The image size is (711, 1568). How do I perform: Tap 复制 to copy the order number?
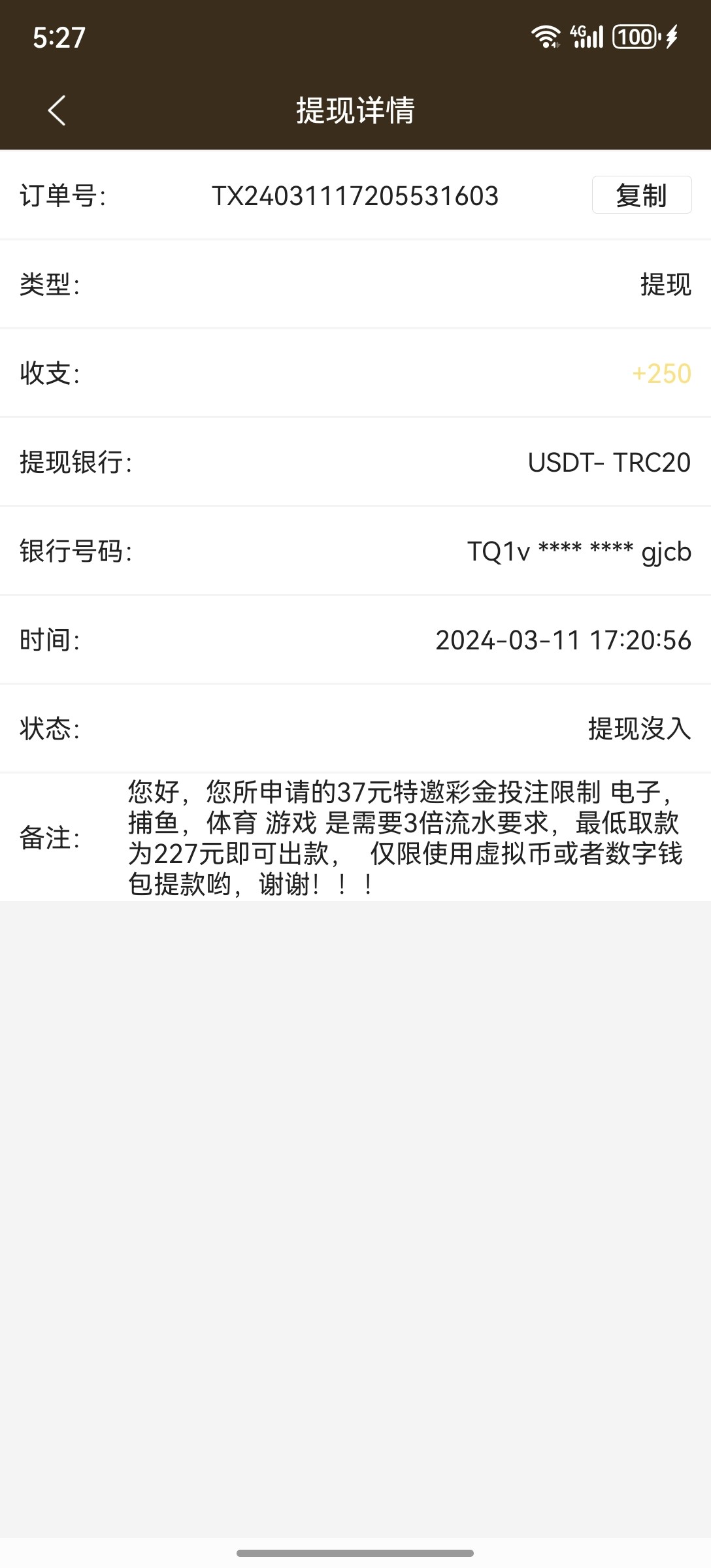coord(641,195)
